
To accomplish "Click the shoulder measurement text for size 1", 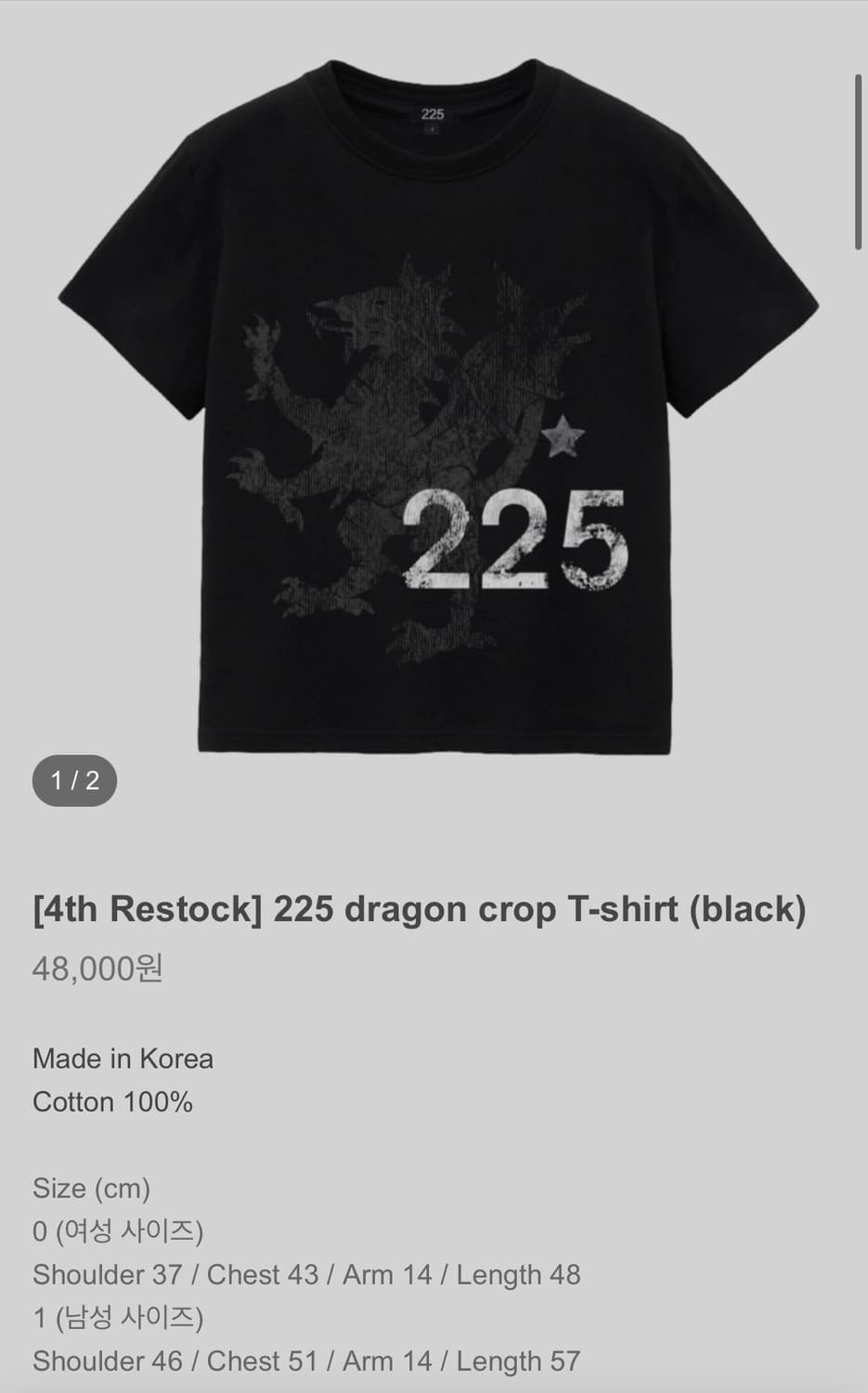I will coord(306,1360).
